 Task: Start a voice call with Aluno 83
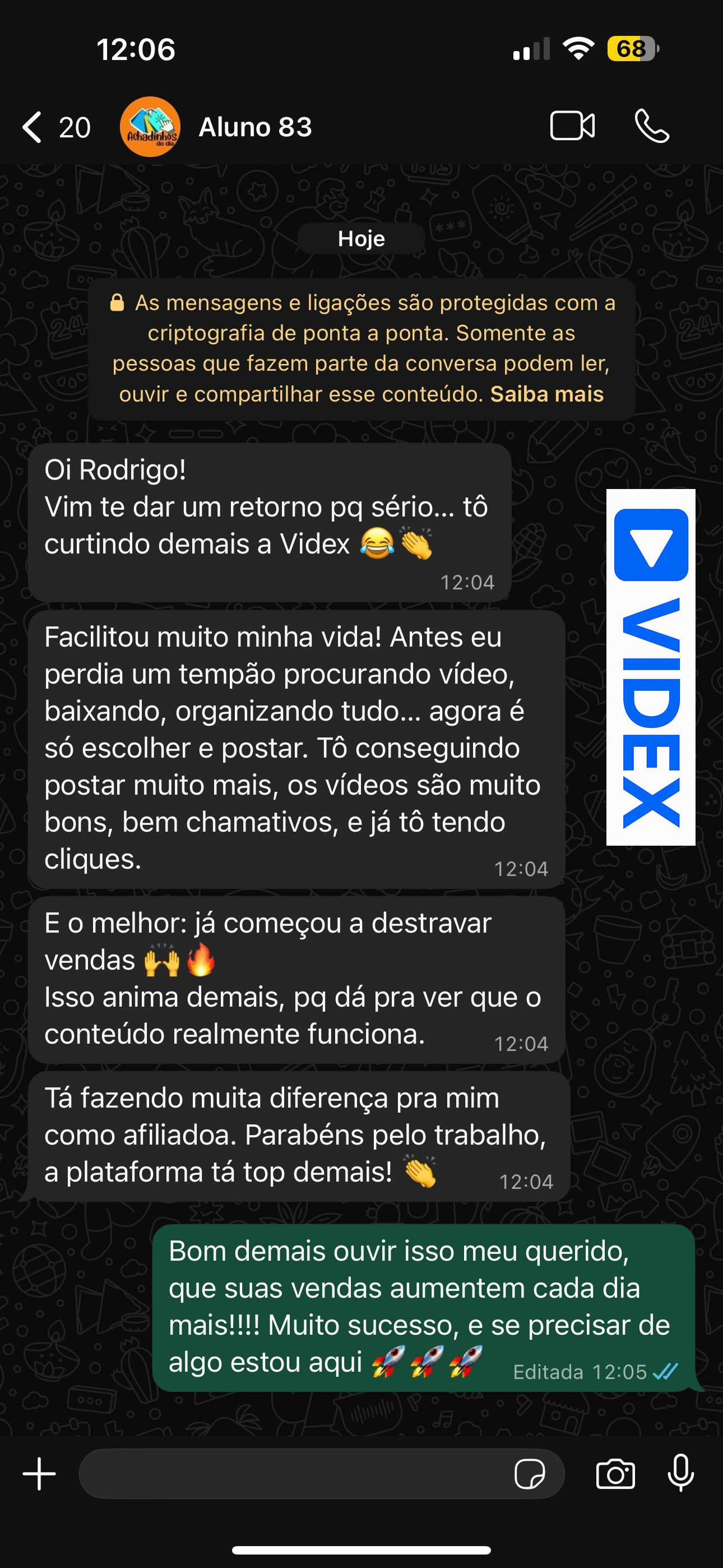[x=652, y=127]
